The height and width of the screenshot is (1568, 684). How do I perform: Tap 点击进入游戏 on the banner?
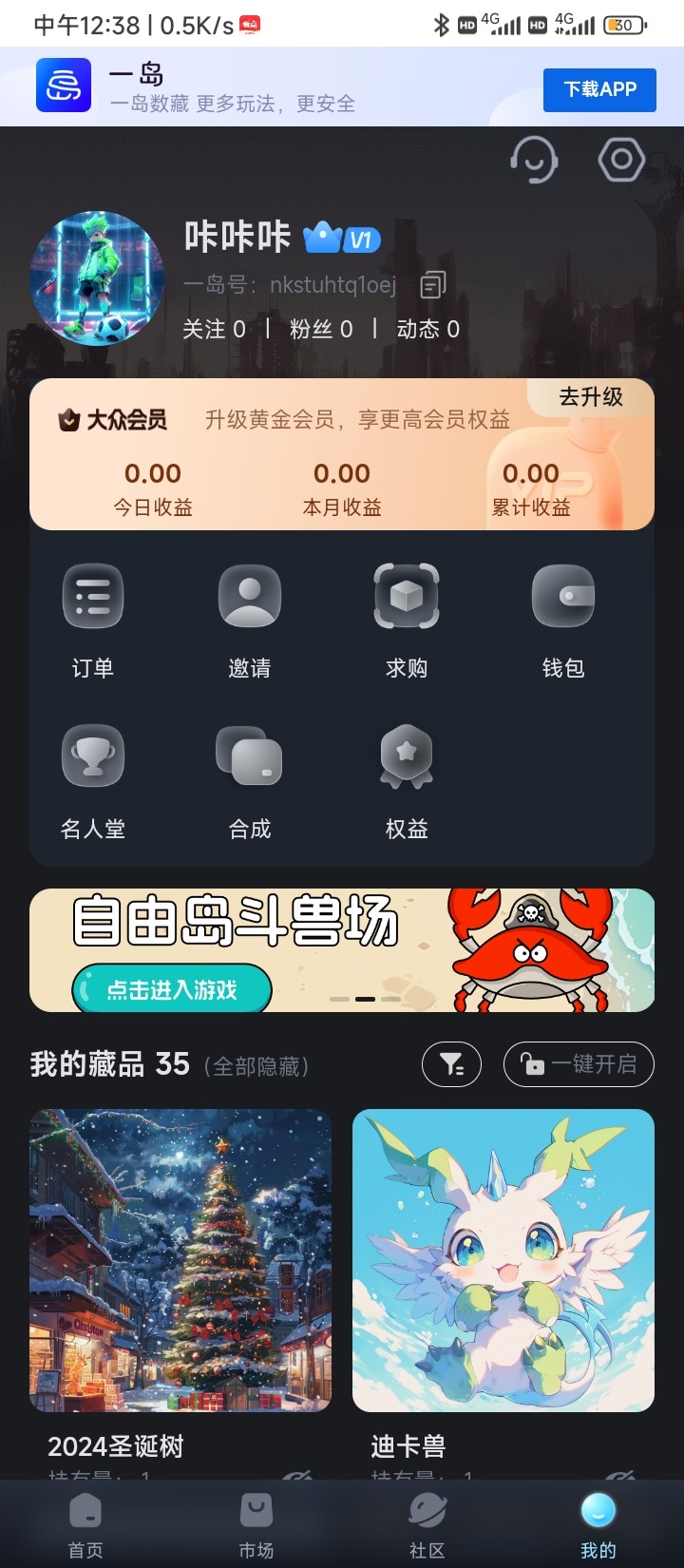172,990
